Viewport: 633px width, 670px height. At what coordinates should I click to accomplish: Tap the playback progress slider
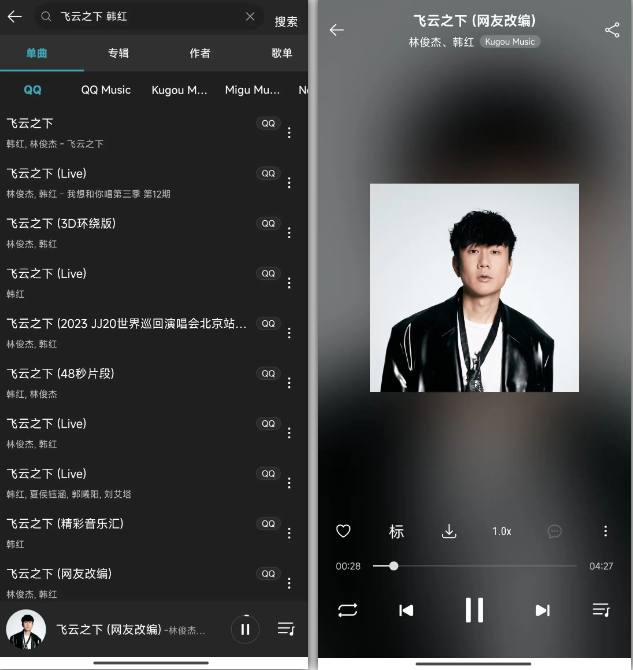pyautogui.click(x=475, y=566)
